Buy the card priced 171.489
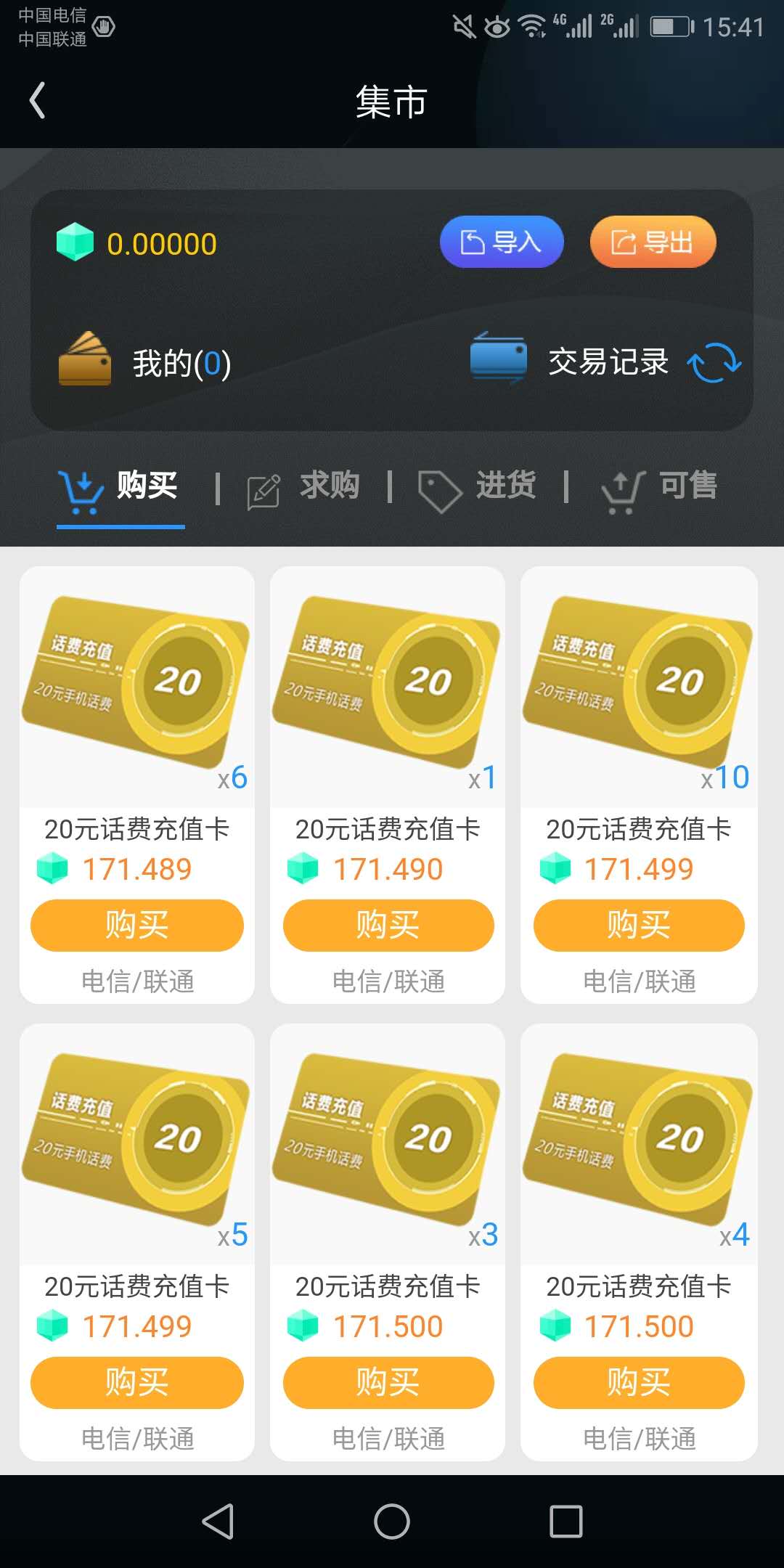This screenshot has height=1568, width=784. point(136,925)
